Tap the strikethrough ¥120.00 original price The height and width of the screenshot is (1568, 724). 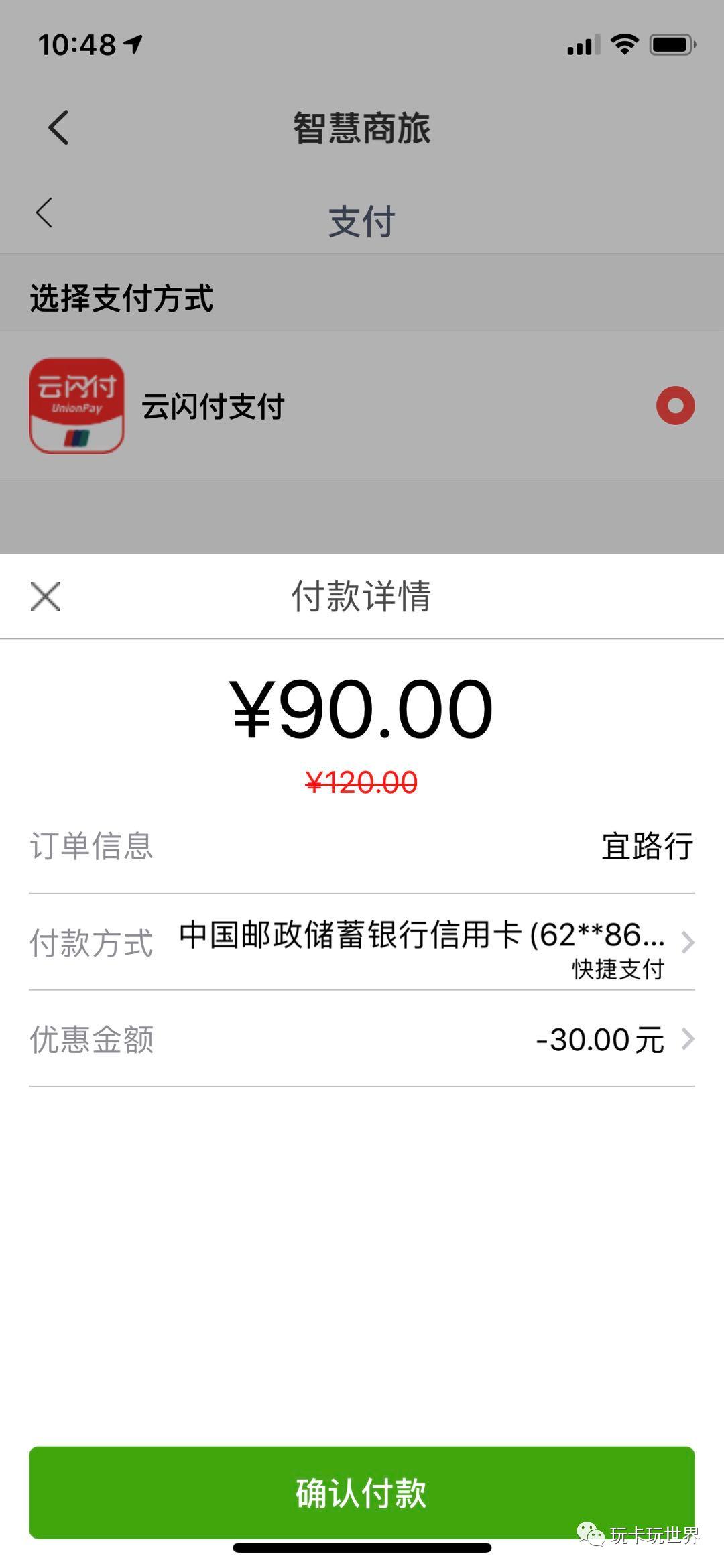click(362, 781)
